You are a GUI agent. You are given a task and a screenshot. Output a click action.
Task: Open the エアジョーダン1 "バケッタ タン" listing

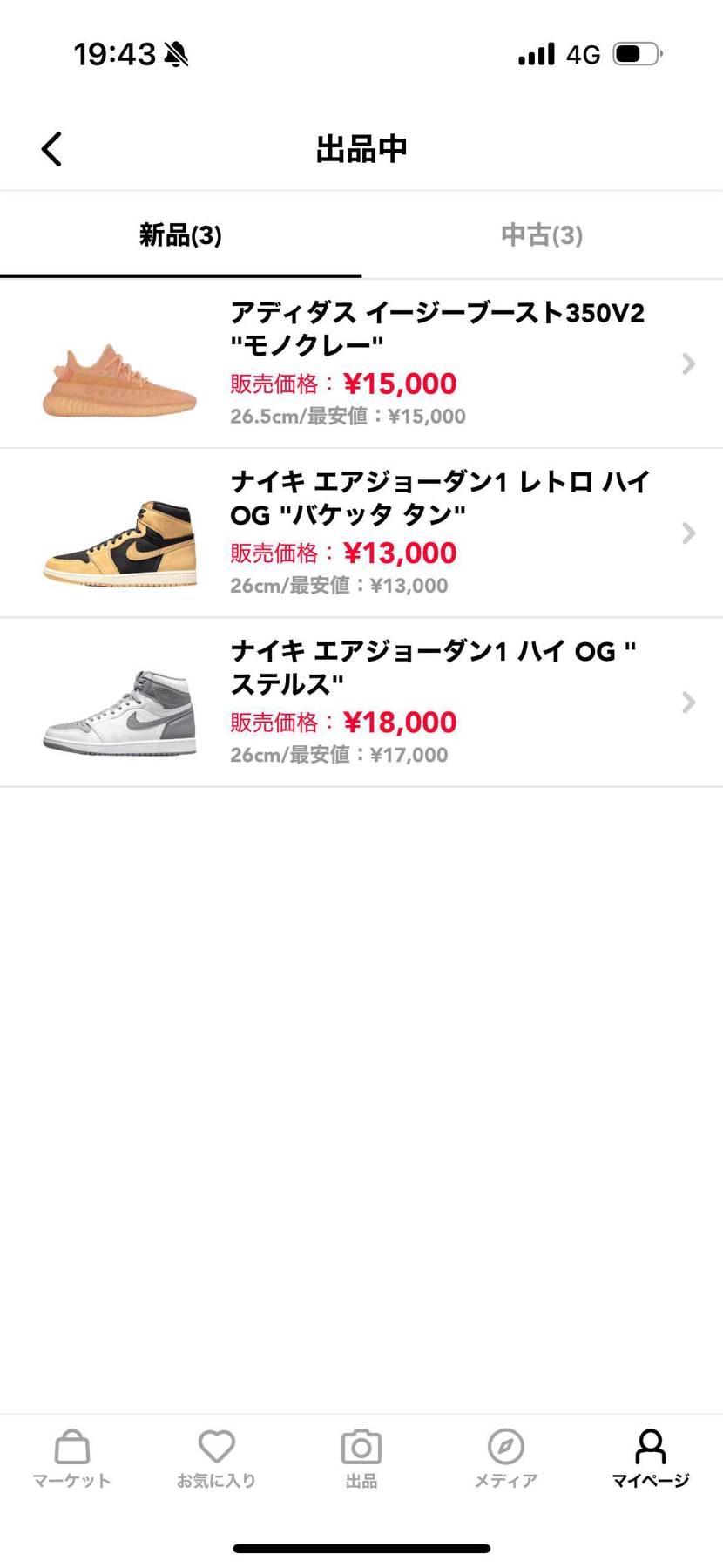pyautogui.click(x=361, y=533)
